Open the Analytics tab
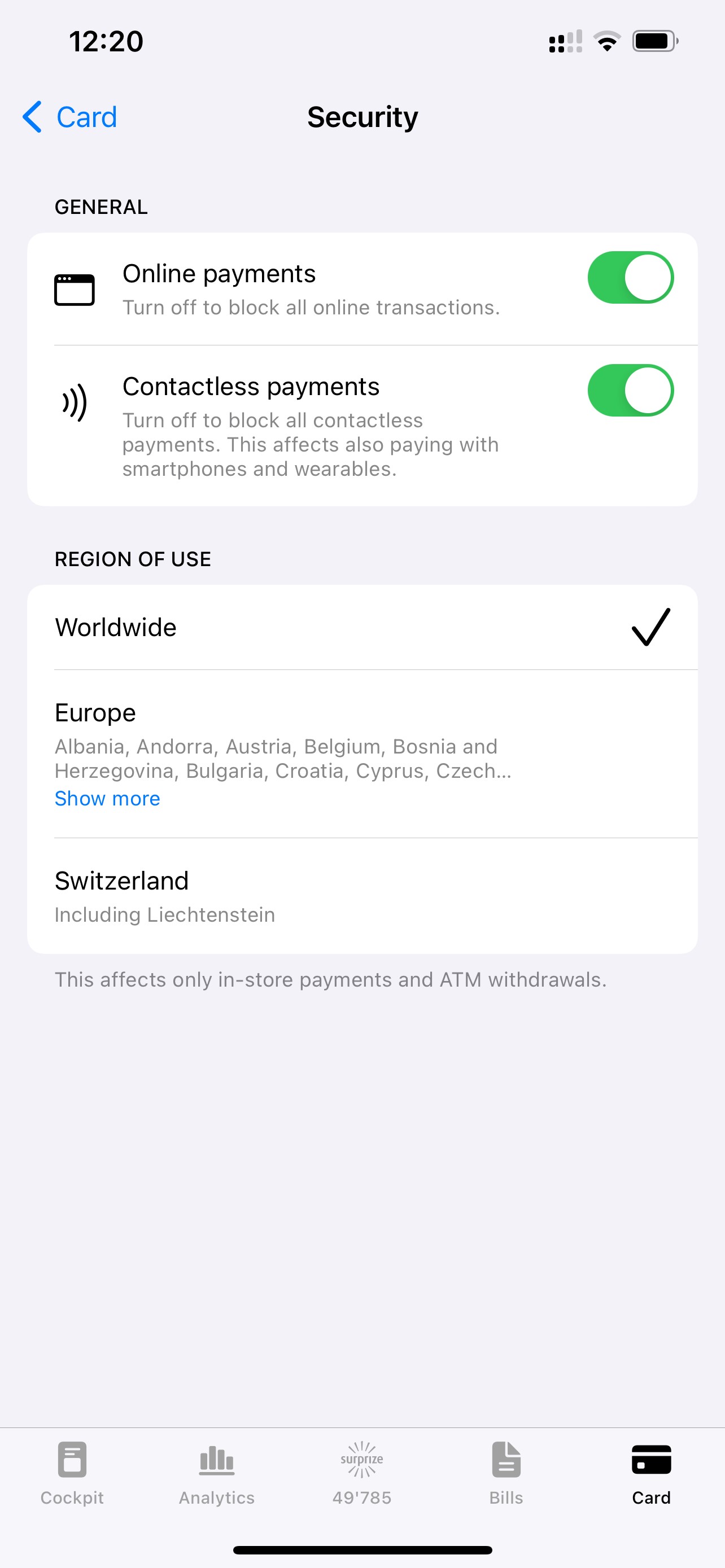The image size is (725, 1568). tap(217, 1472)
